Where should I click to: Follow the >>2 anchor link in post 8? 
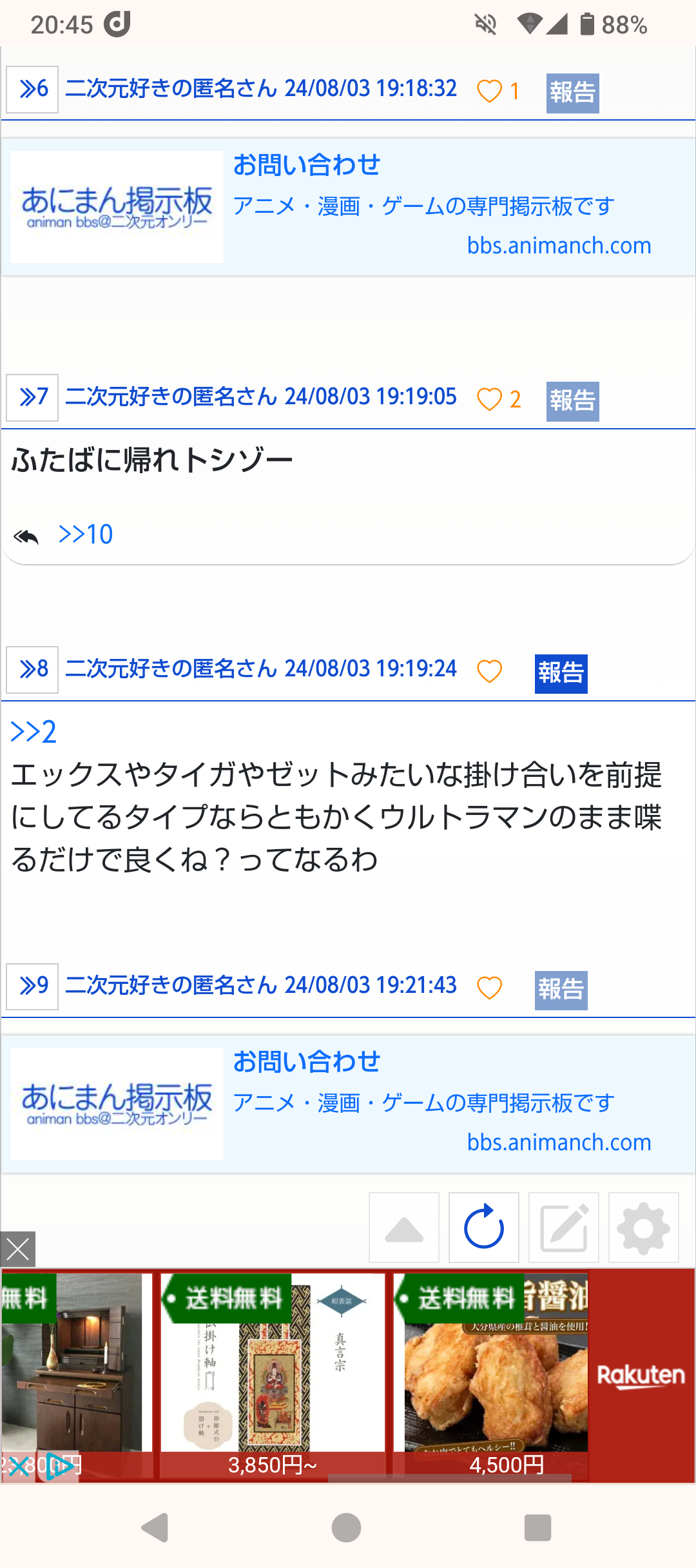tap(34, 732)
